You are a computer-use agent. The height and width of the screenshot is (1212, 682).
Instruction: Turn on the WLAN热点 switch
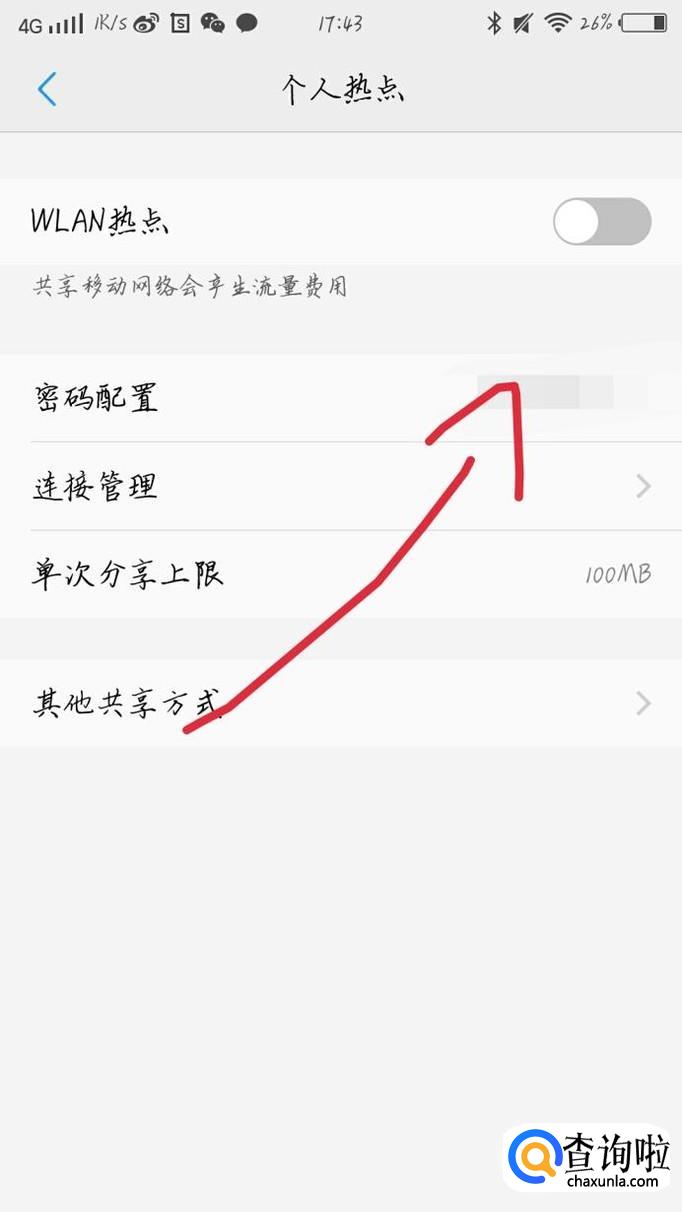(602, 221)
